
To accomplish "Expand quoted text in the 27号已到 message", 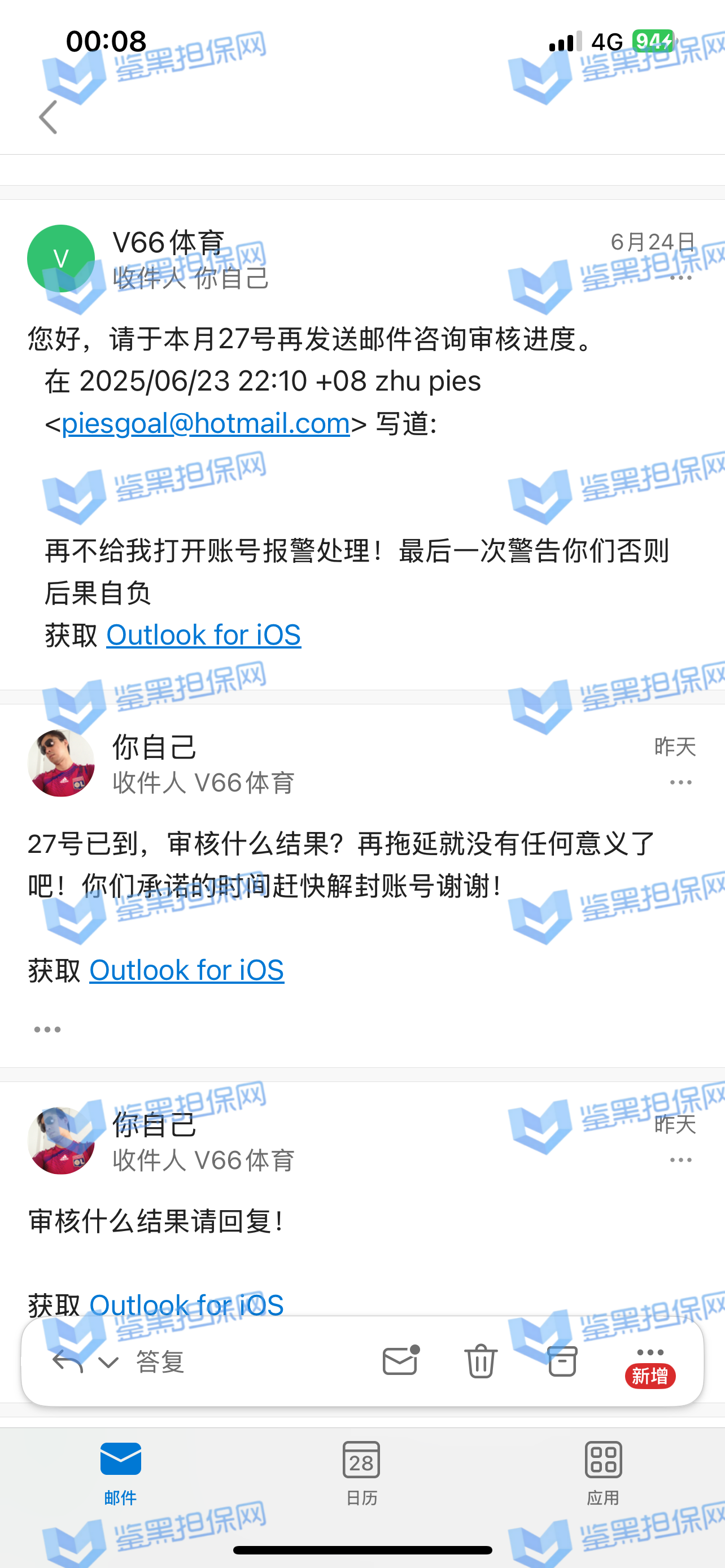I will pos(47,1030).
